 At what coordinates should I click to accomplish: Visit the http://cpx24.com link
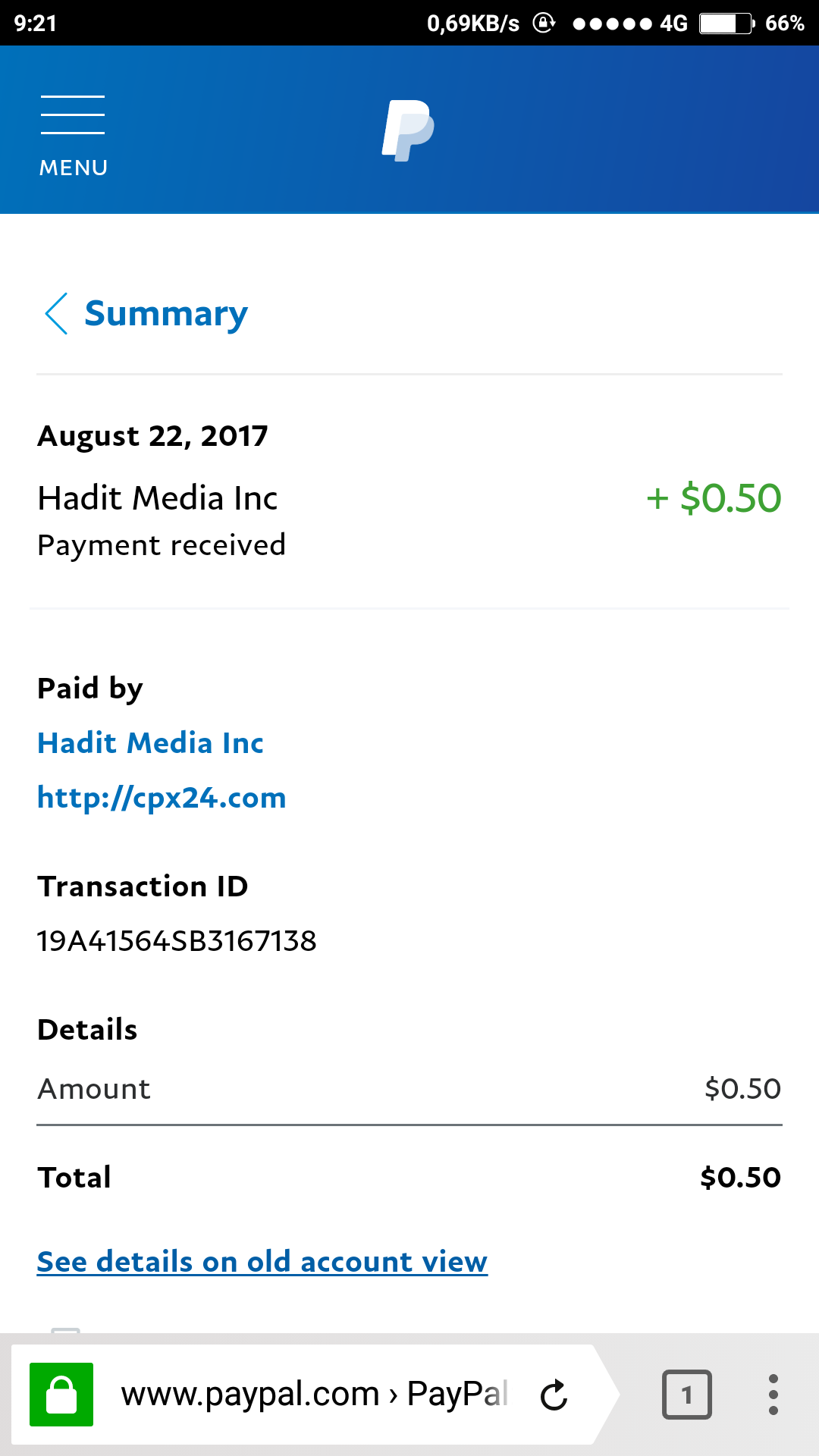(162, 798)
